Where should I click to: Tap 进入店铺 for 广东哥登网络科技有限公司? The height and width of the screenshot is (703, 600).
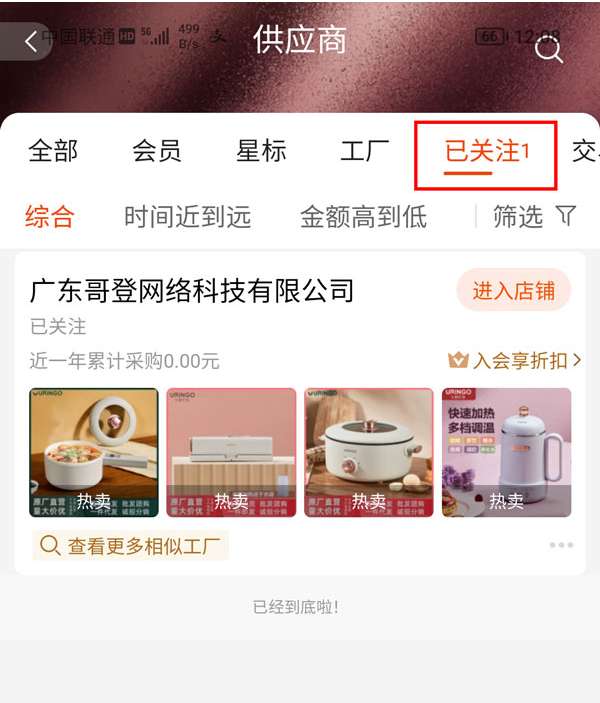(x=513, y=291)
